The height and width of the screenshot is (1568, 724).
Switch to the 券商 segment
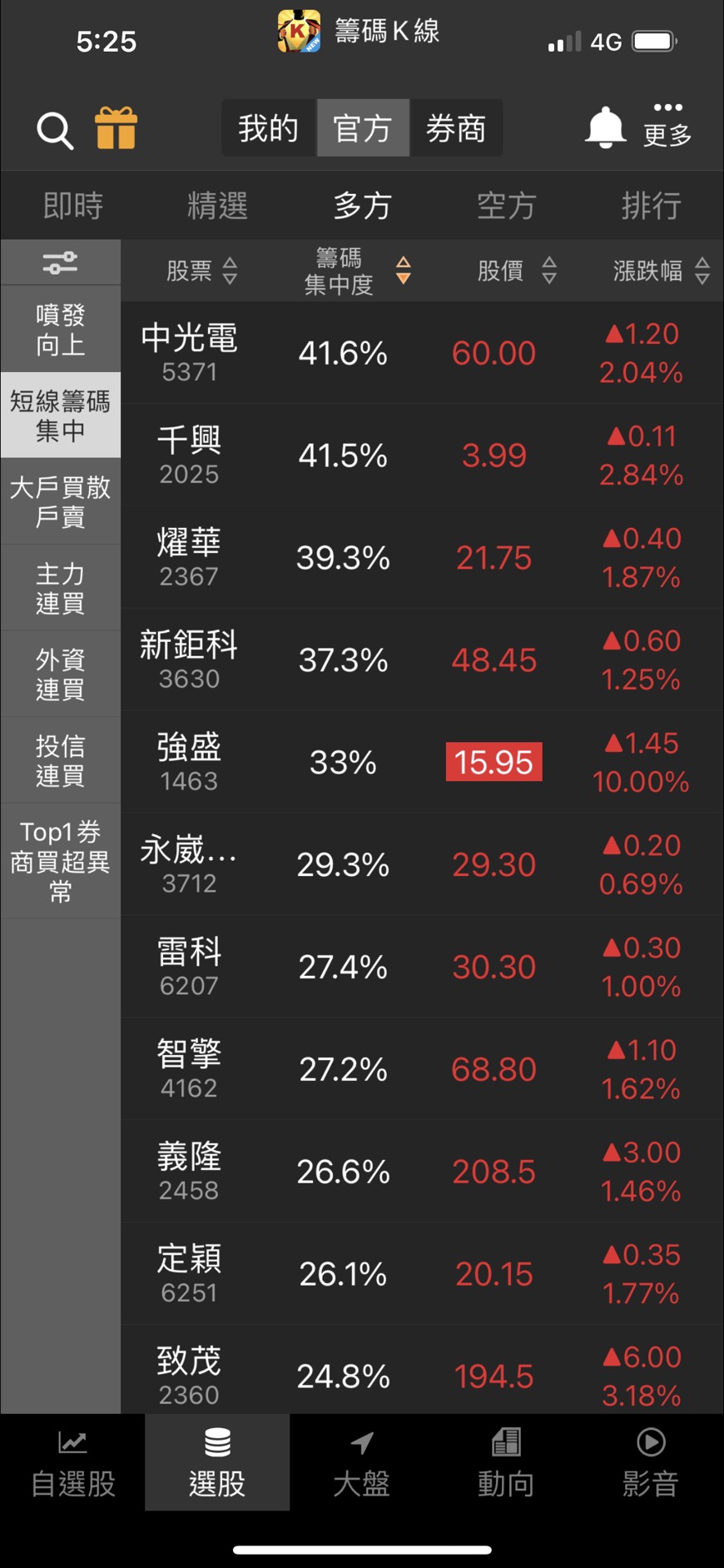[456, 128]
